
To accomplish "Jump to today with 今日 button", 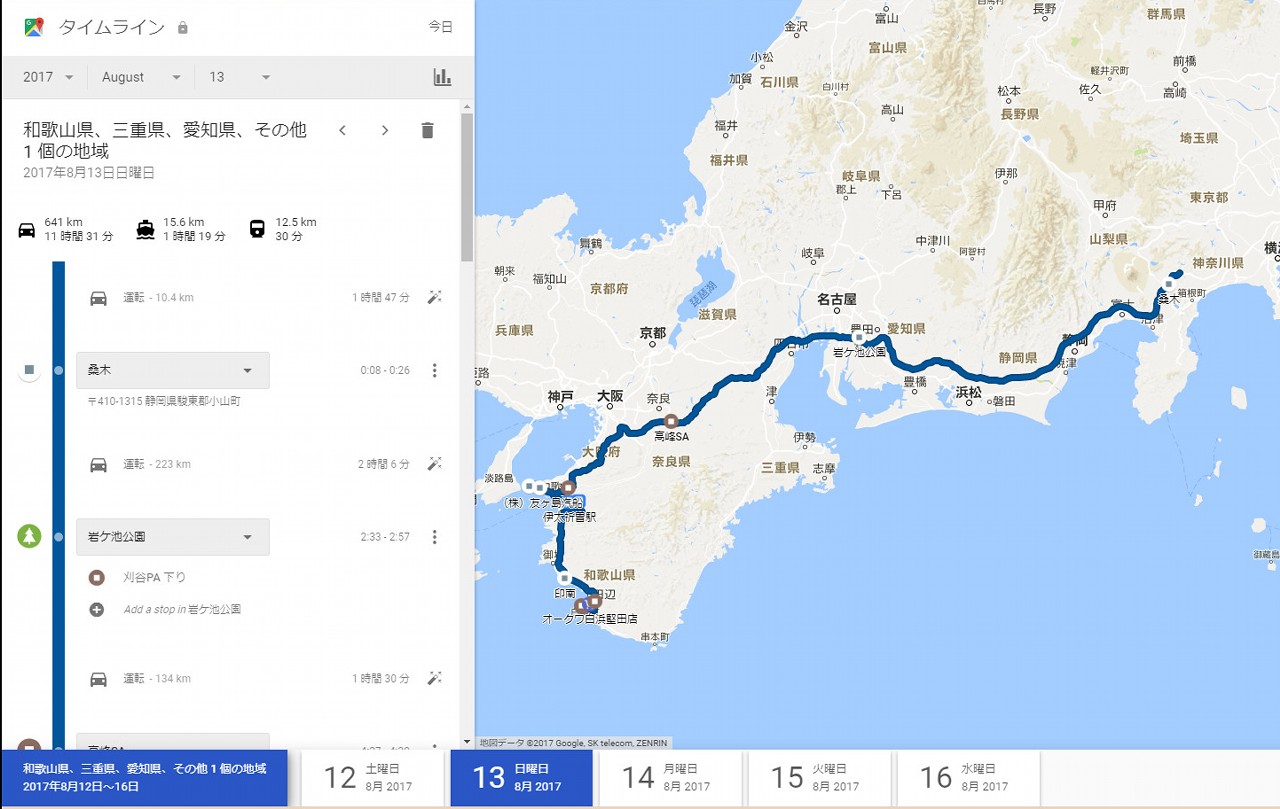I will 440,27.
